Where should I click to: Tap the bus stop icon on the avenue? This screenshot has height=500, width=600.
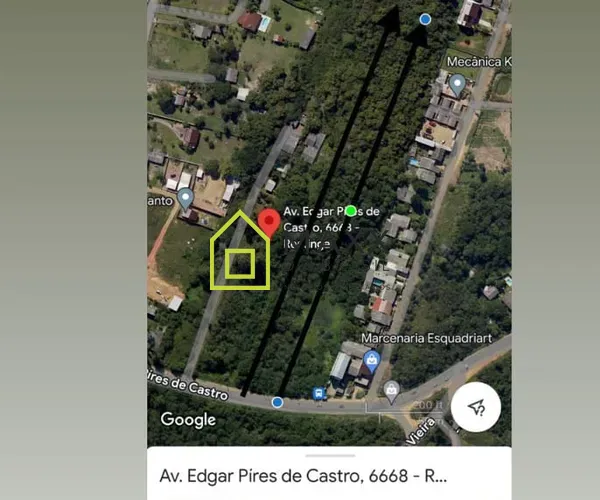pos(319,394)
